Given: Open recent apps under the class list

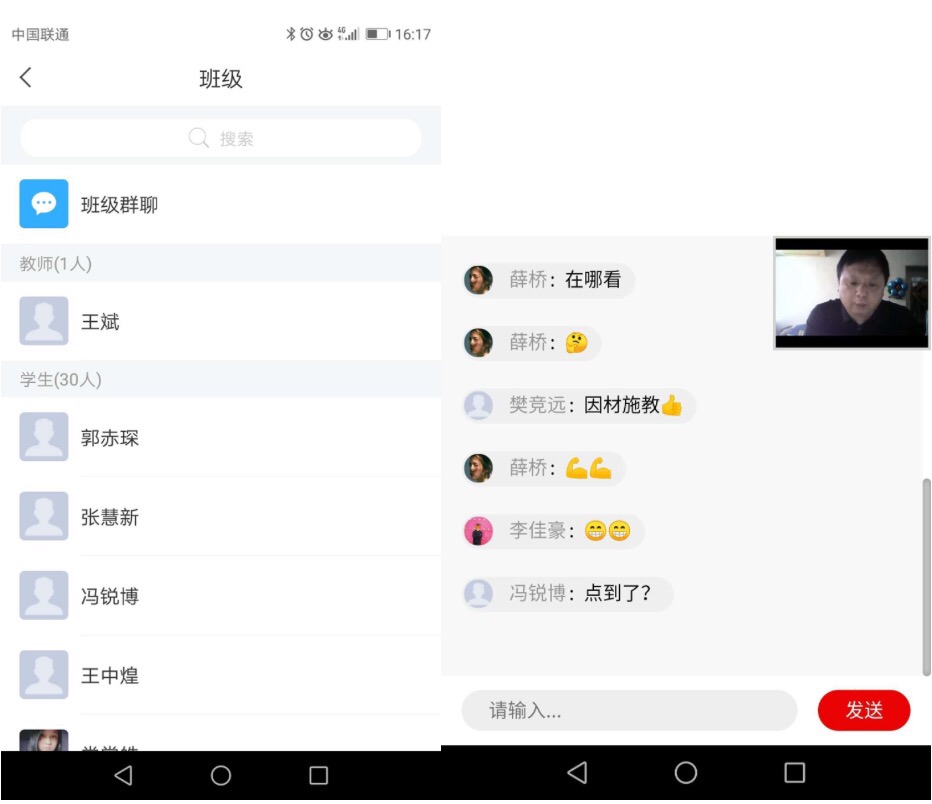Looking at the screenshot, I should pyautogui.click(x=319, y=775).
